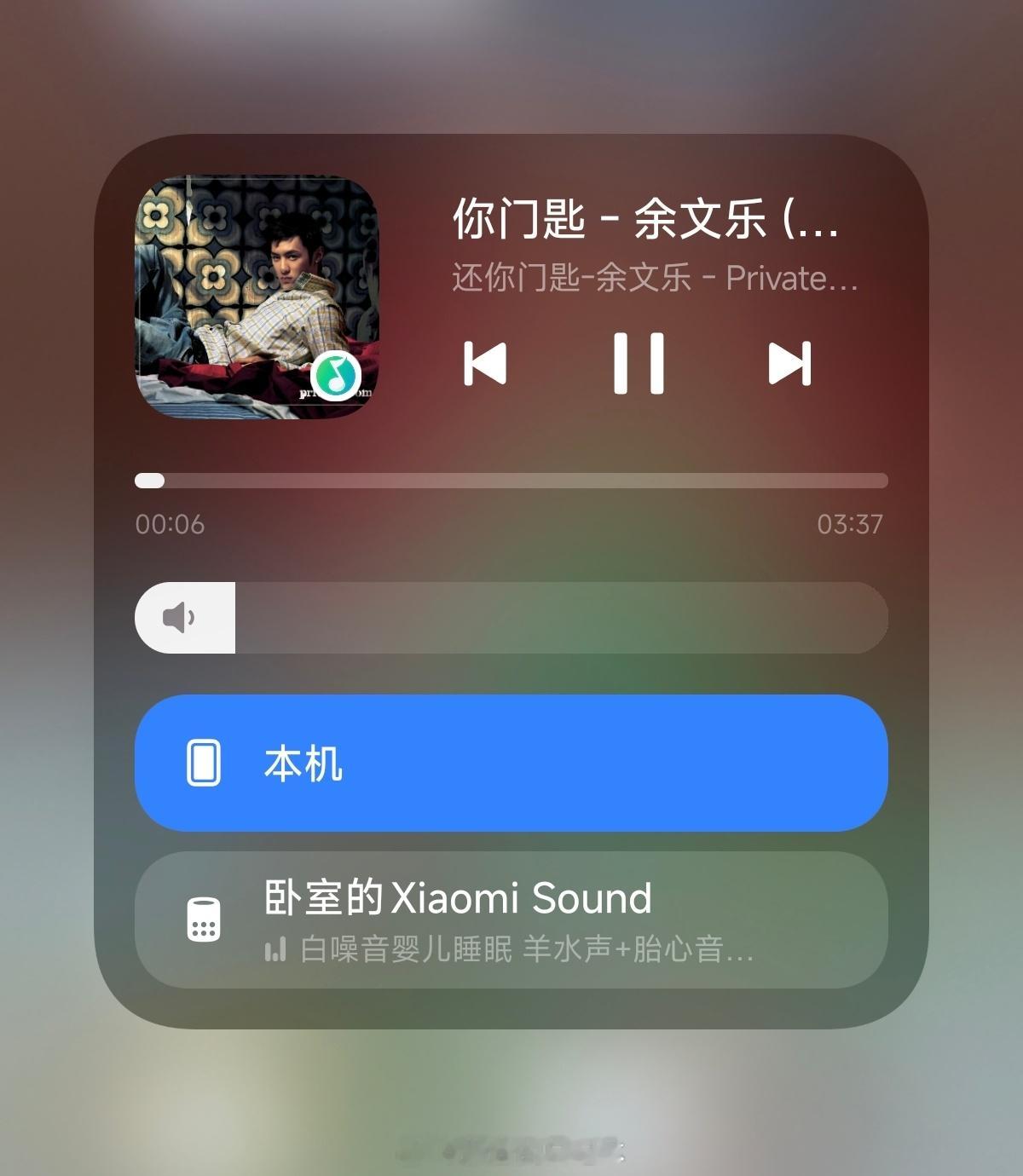Adjust the volume slider
This screenshot has width=1023, height=1176.
coord(511,617)
